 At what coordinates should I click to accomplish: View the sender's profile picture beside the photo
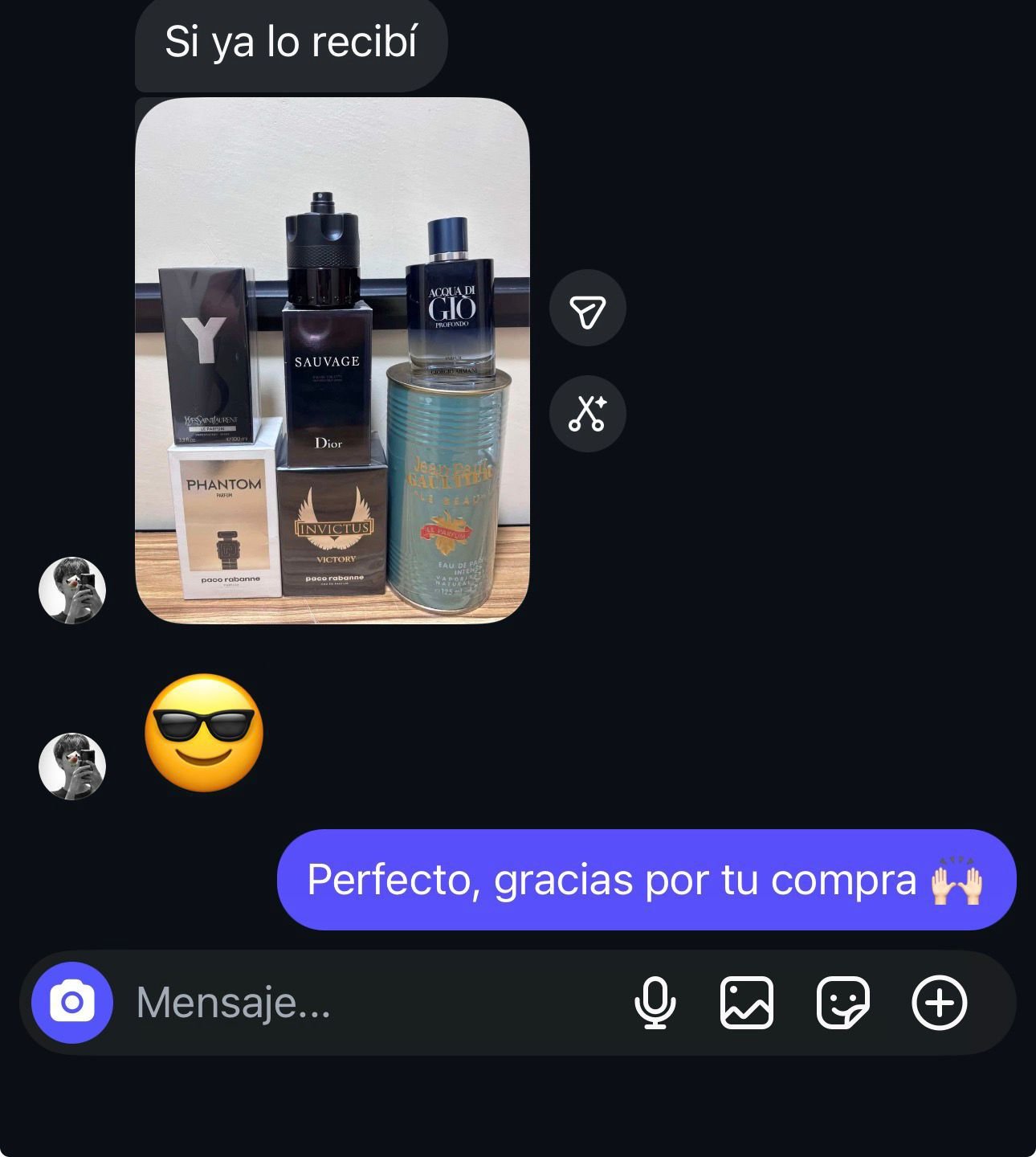coord(72,591)
